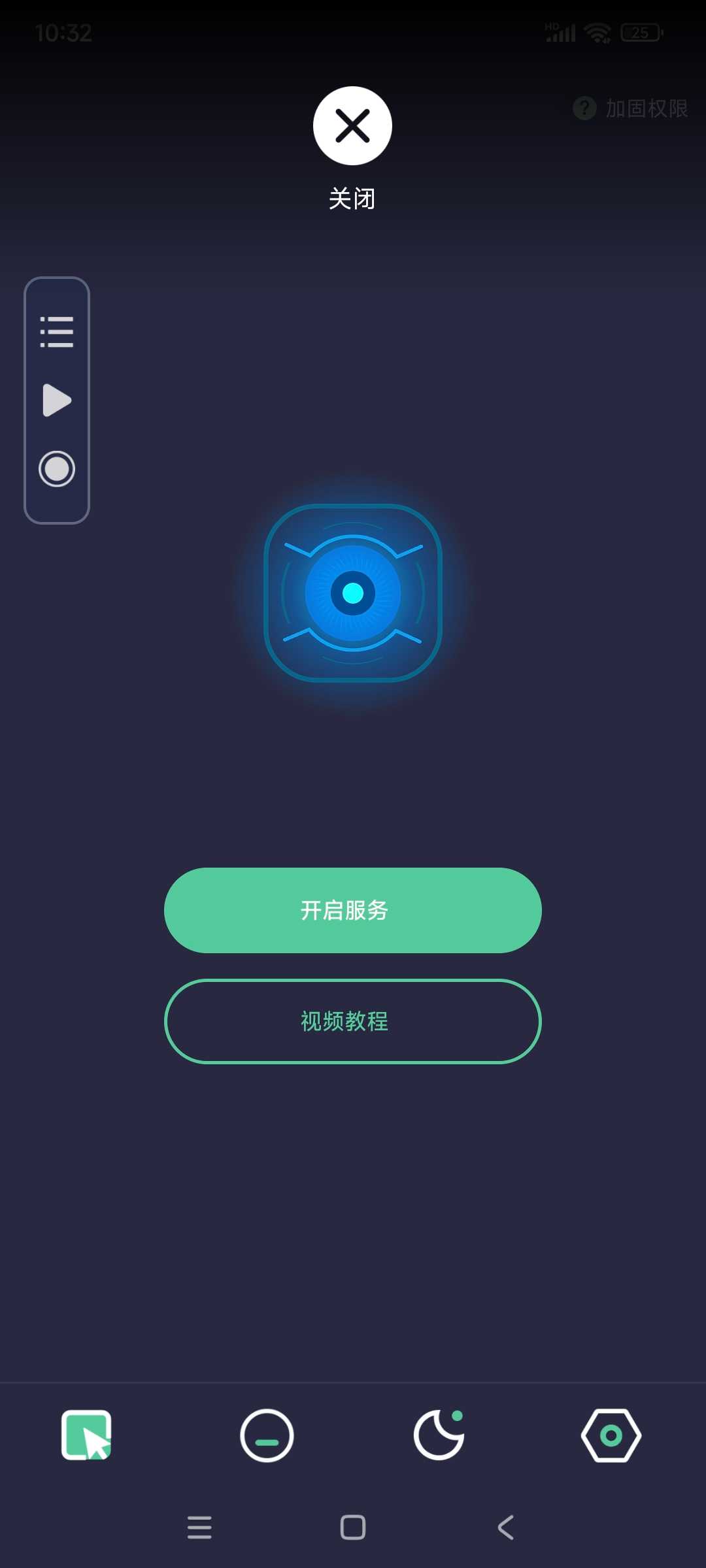Go to the system home screen
706x1568 pixels.
coord(353,1527)
